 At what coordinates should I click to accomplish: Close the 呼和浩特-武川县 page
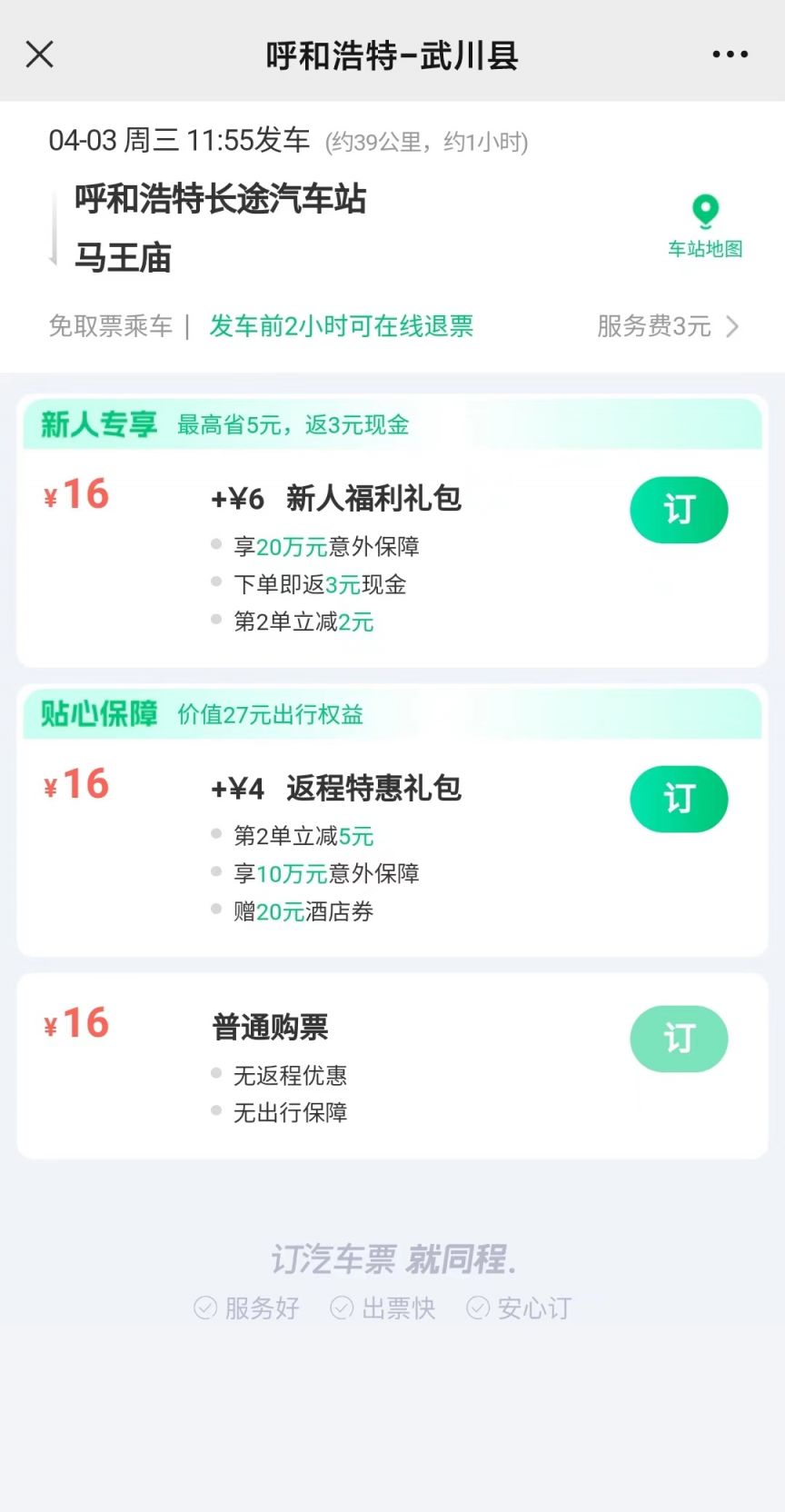click(x=40, y=55)
